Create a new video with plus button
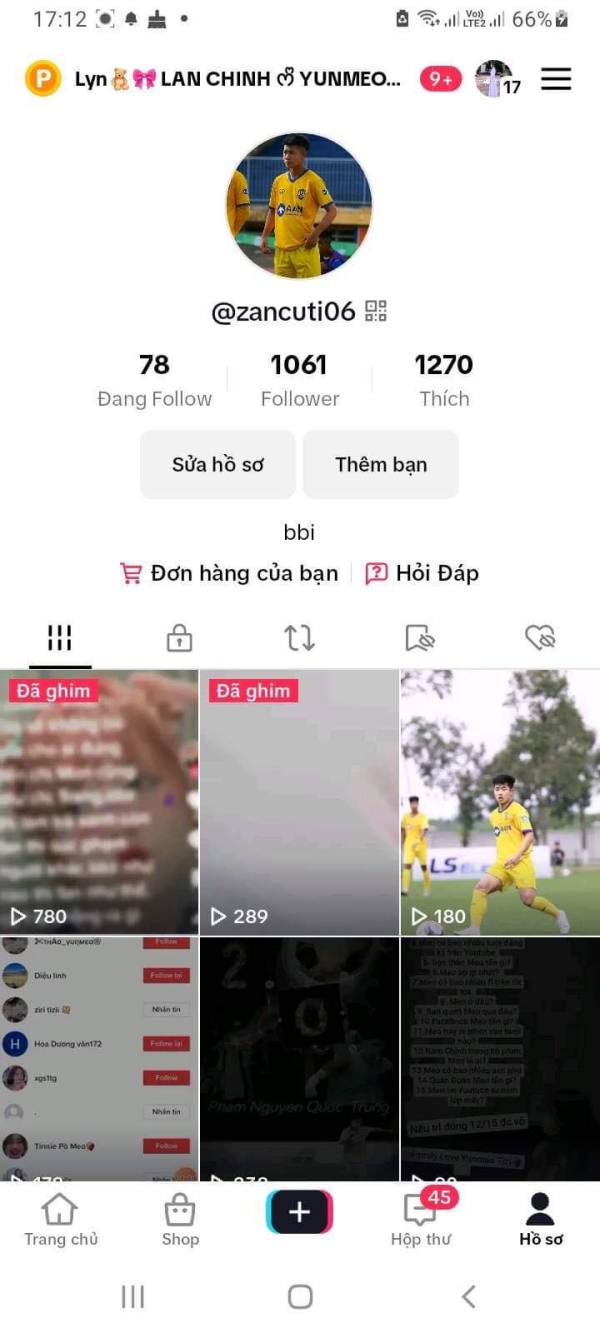 (299, 1212)
